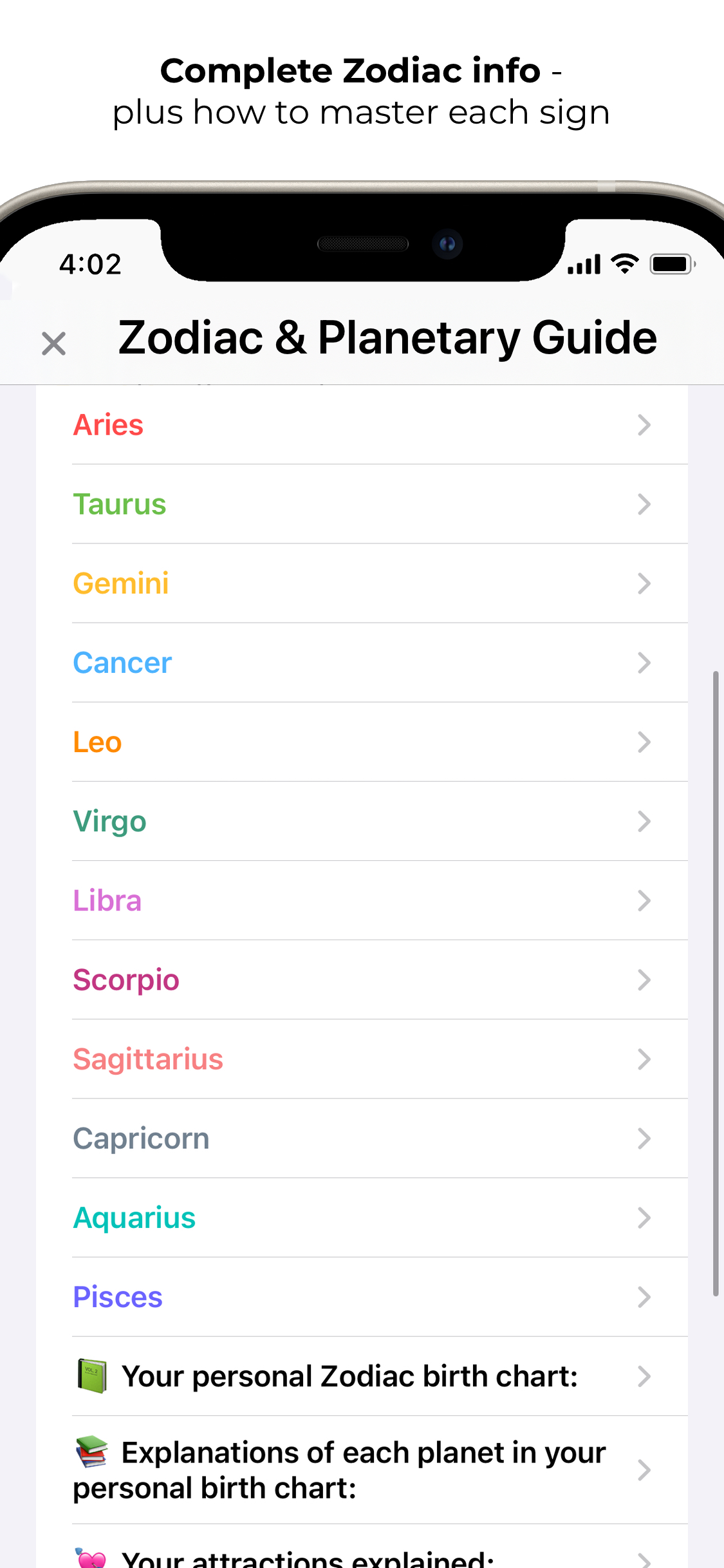724x1568 pixels.
Task: Click the Wi-Fi status icon
Action: pyautogui.click(x=623, y=263)
